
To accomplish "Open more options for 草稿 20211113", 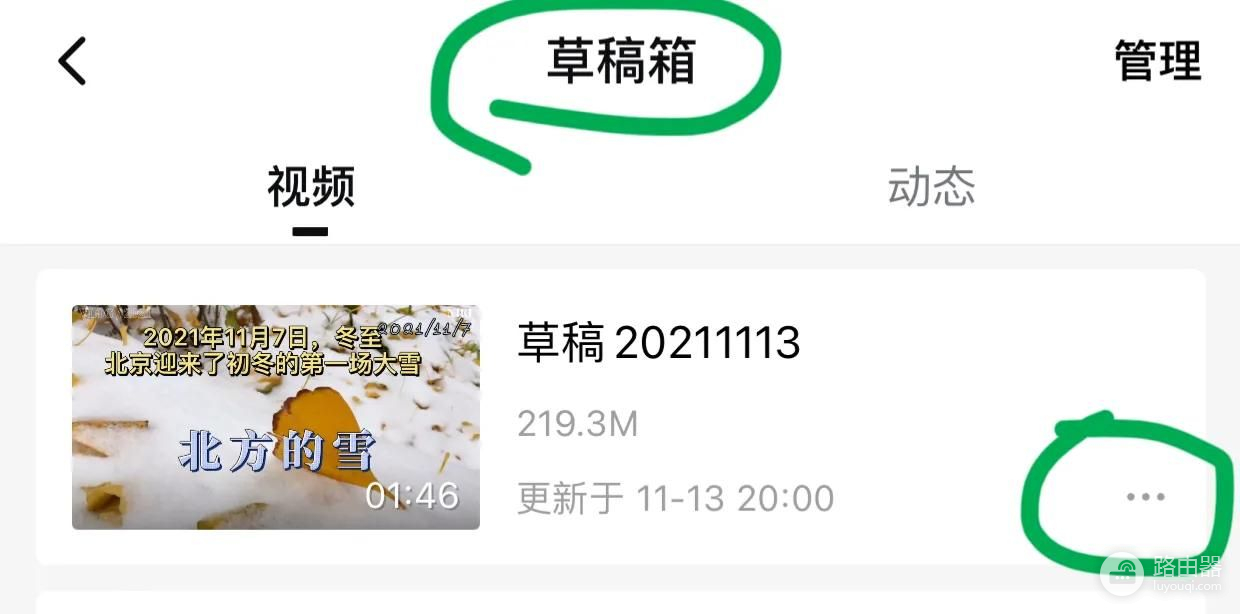I will [x=1145, y=497].
